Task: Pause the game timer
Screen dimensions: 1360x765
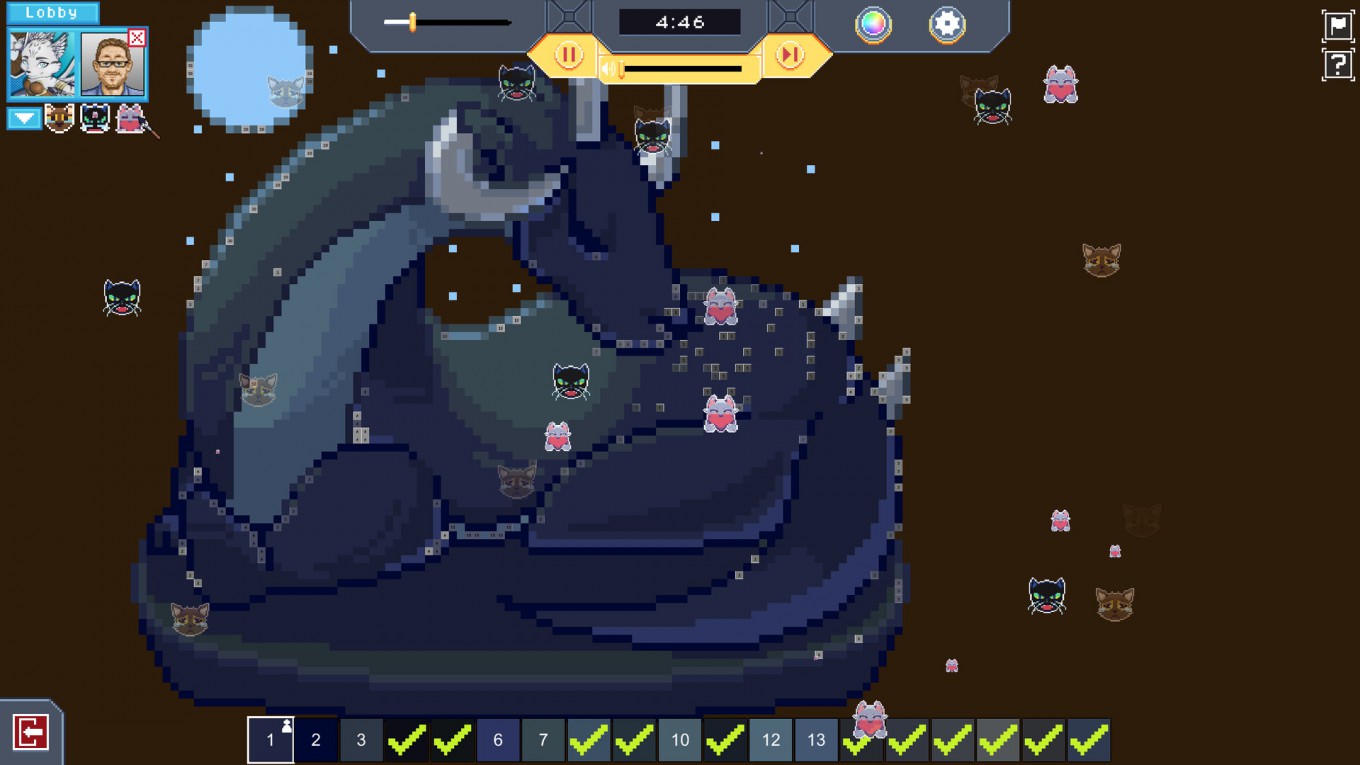Action: (567, 55)
